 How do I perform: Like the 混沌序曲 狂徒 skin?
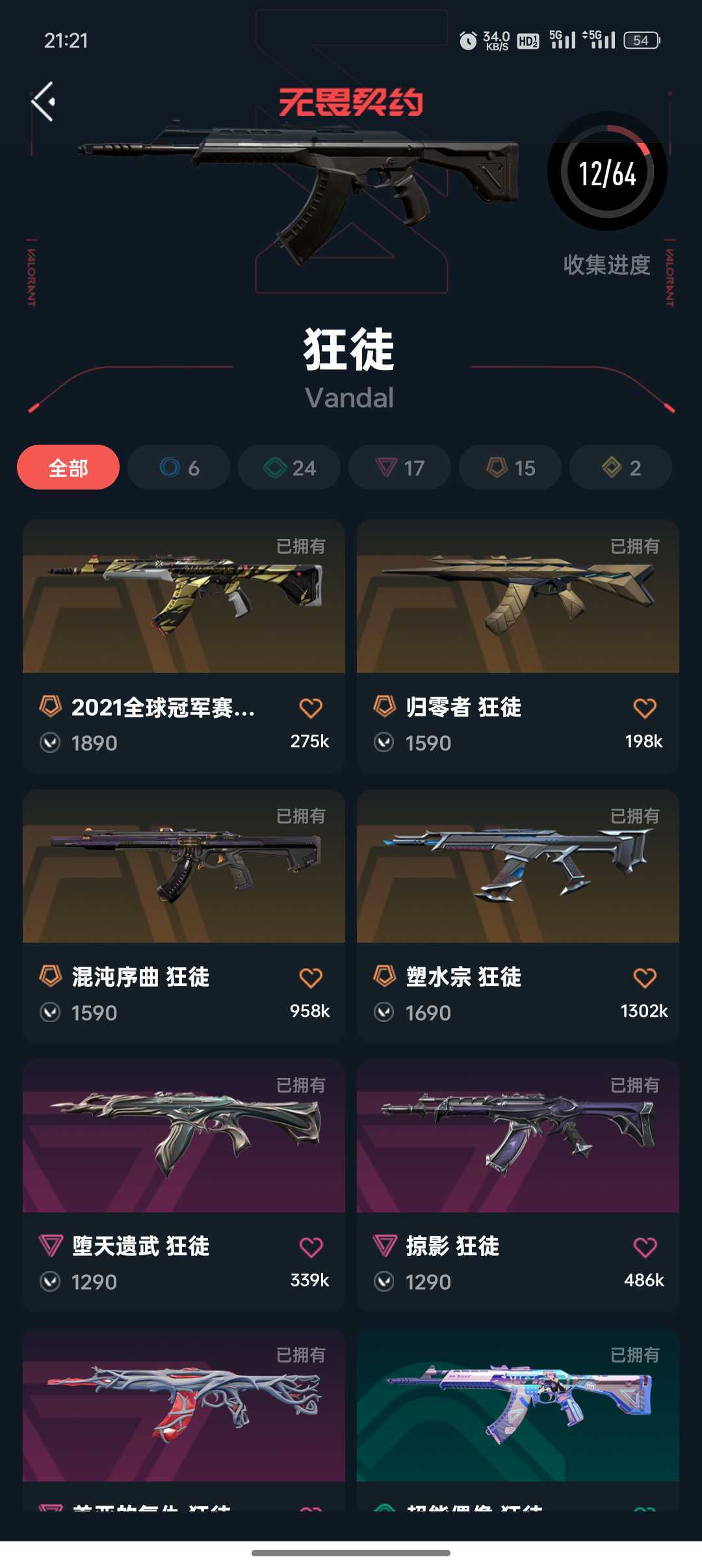pyautogui.click(x=311, y=978)
